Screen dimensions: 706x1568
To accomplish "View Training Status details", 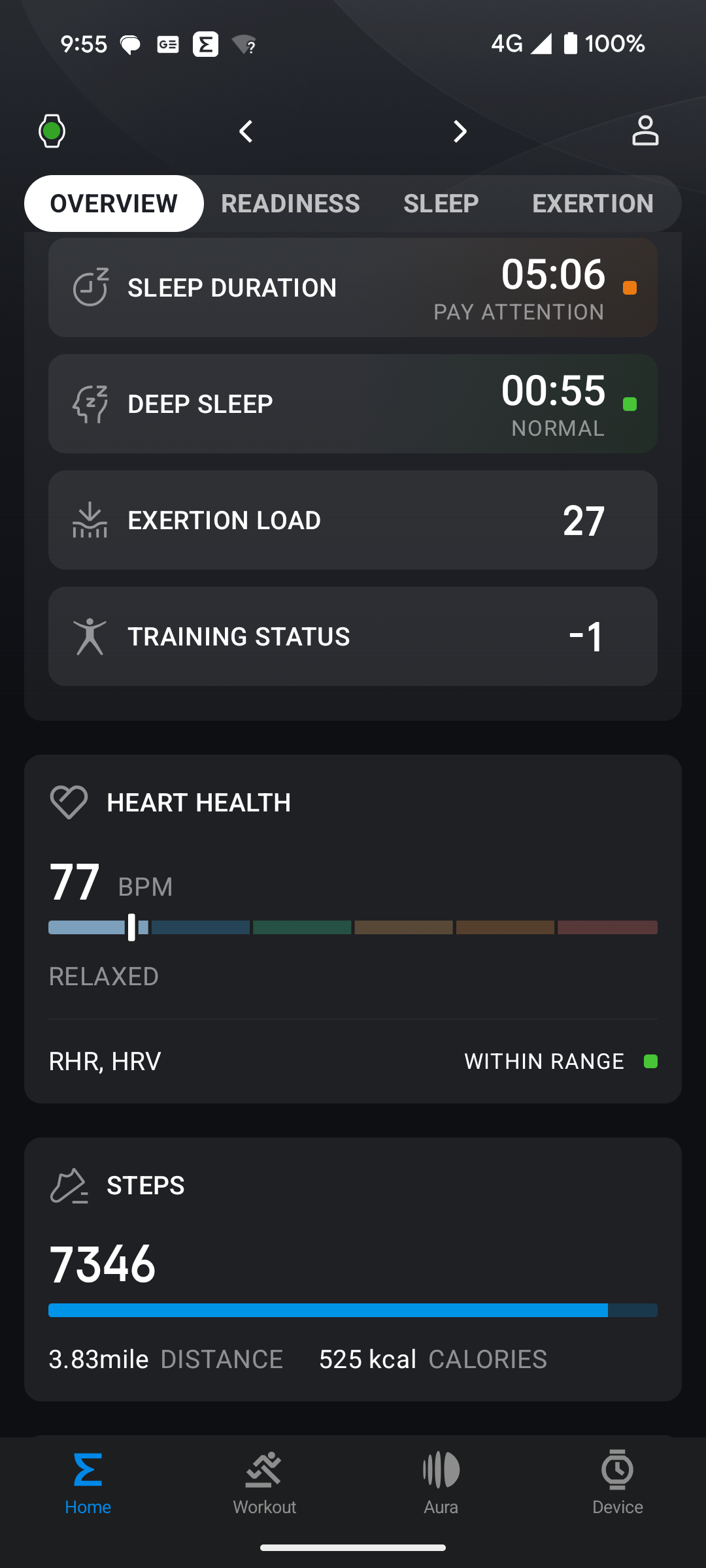I will click(353, 636).
